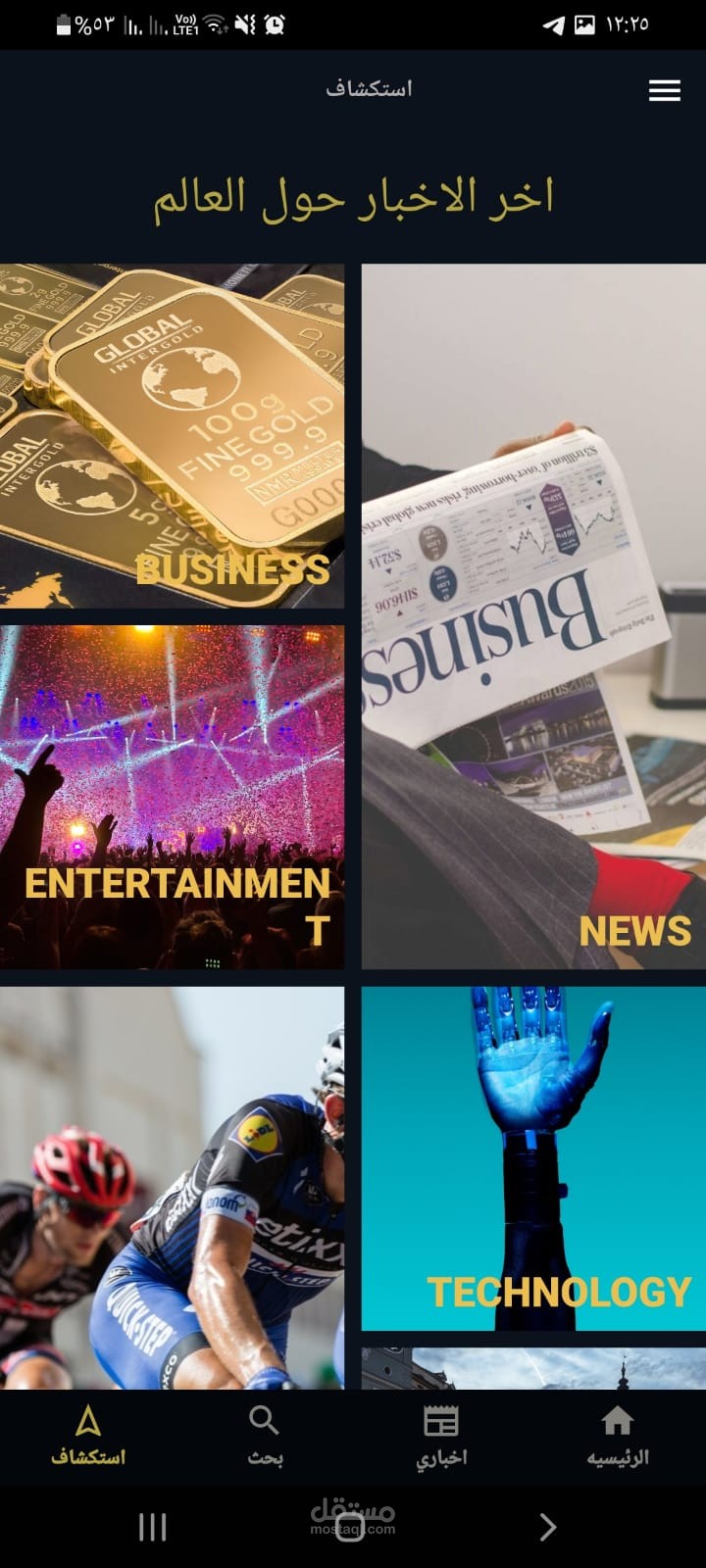Open the cycling sports category tile
The image size is (706, 1568).
coord(172,1188)
